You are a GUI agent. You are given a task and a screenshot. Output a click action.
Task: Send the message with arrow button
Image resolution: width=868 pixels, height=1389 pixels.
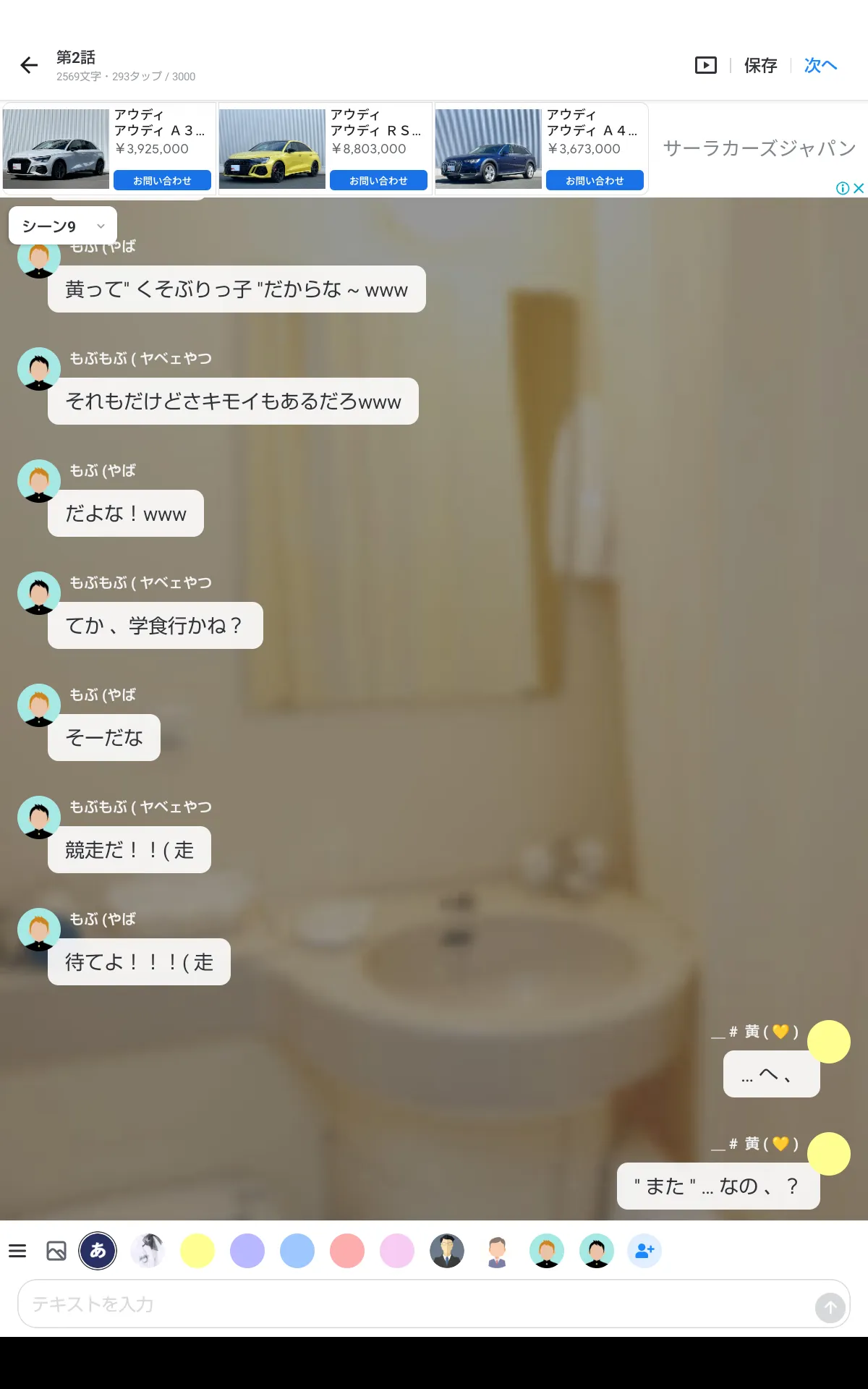pyautogui.click(x=830, y=1307)
